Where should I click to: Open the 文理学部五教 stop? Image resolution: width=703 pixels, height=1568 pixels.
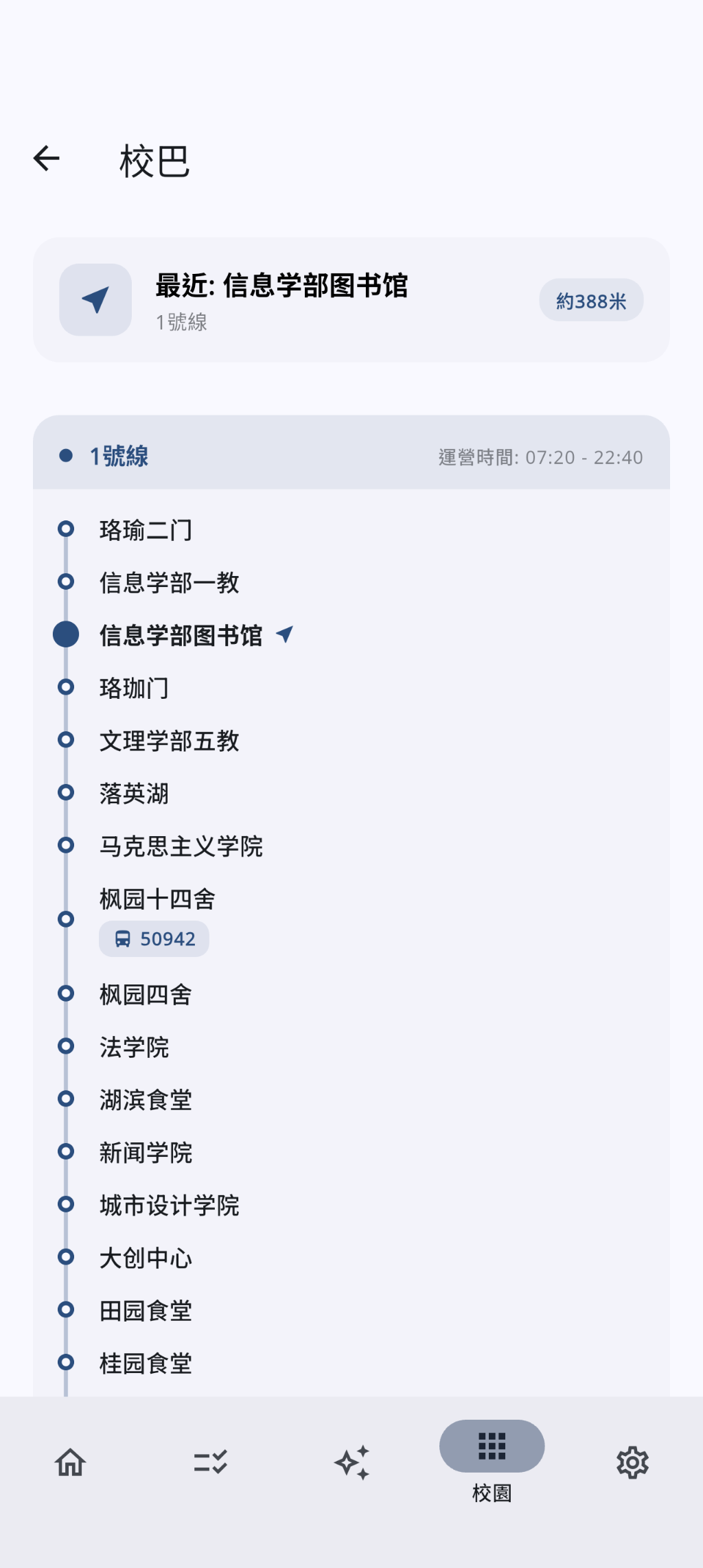351,741
